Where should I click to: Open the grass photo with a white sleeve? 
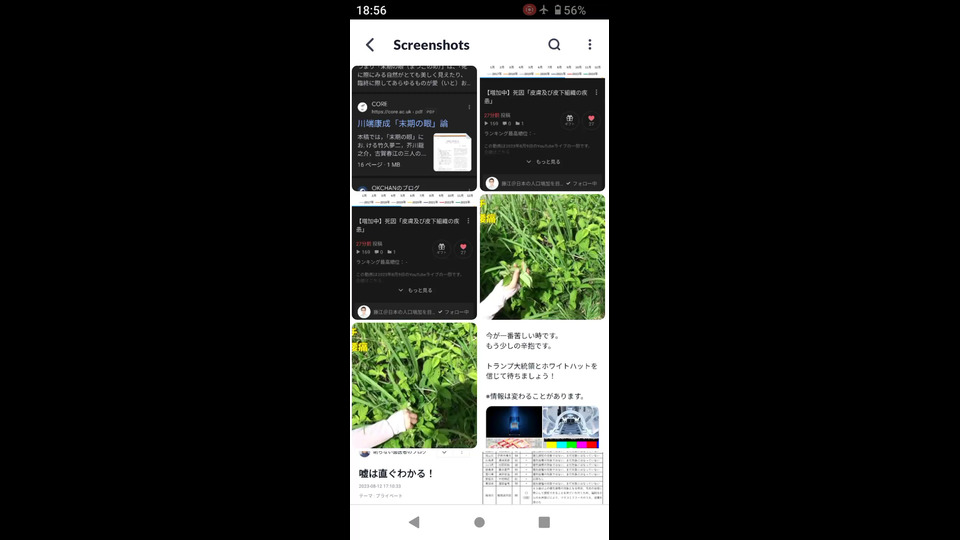pos(414,385)
